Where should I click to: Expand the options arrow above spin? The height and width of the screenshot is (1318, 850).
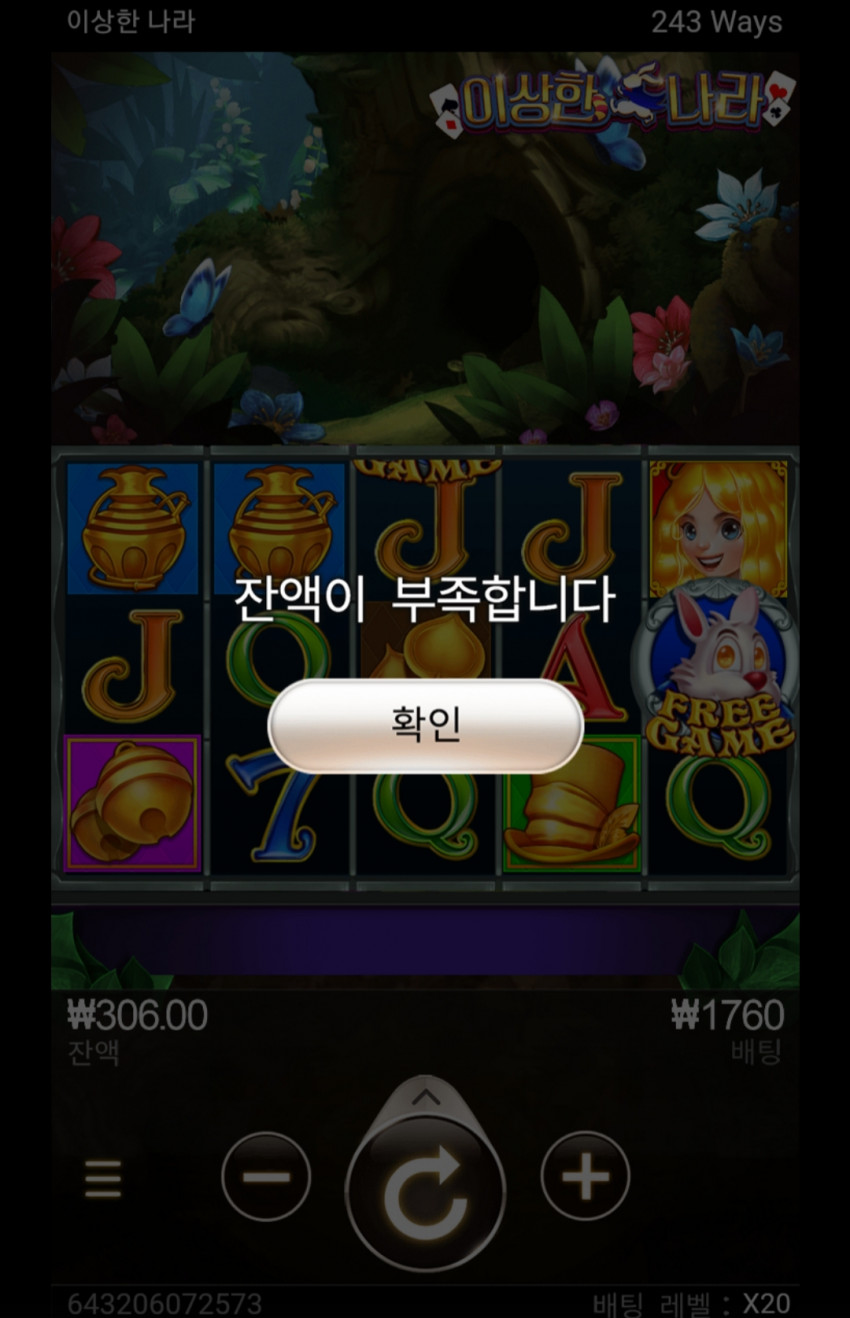[x=426, y=1098]
